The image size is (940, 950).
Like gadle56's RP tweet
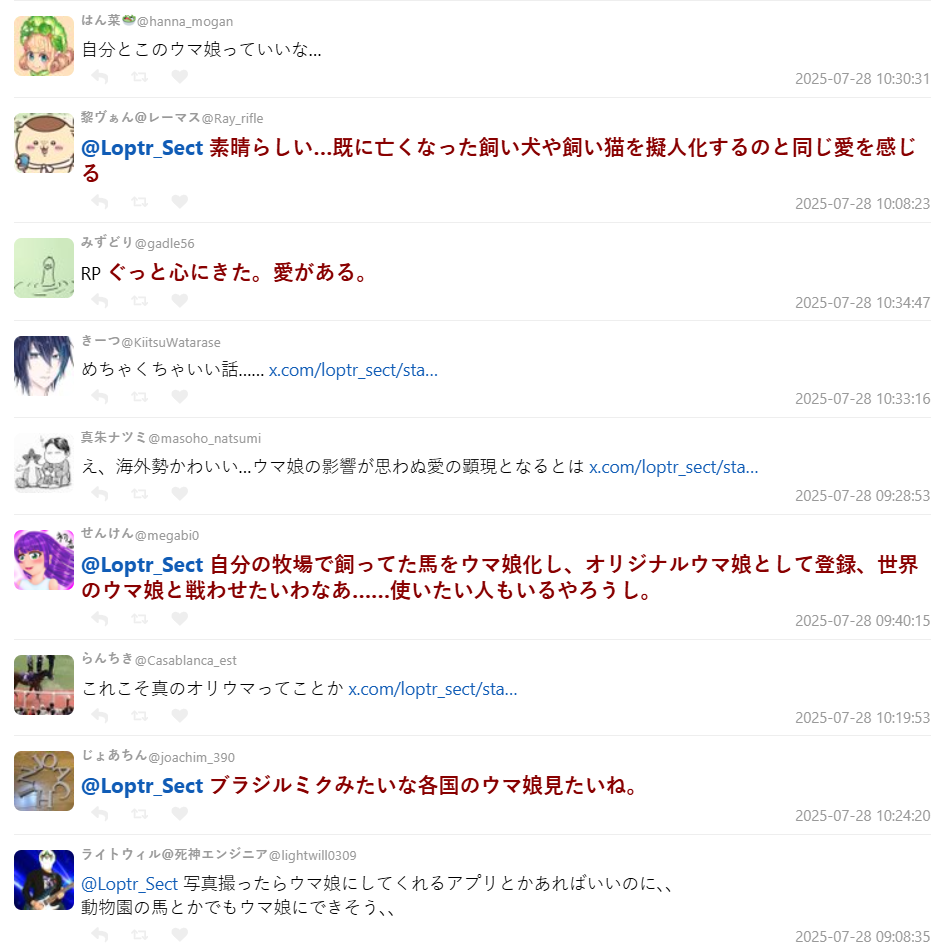click(179, 300)
